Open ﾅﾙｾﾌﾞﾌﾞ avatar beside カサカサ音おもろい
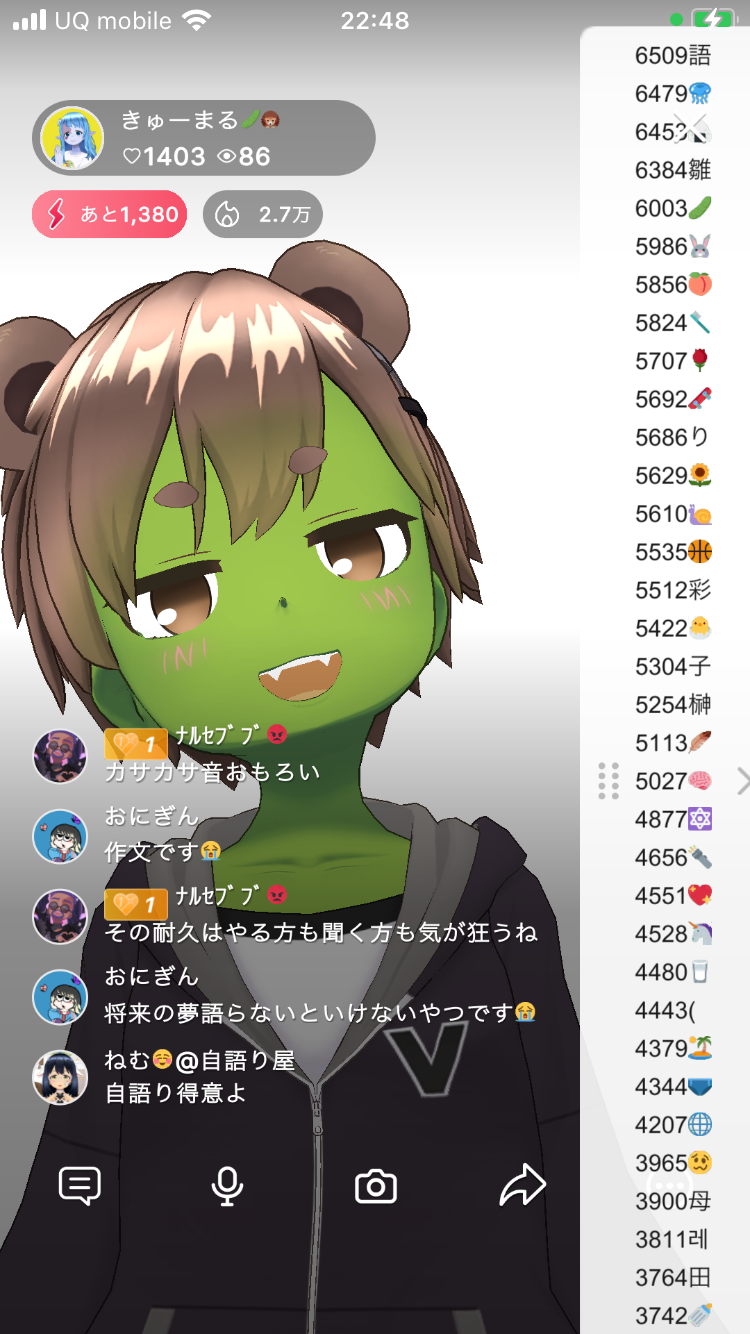This screenshot has height=1334, width=750. point(60,756)
